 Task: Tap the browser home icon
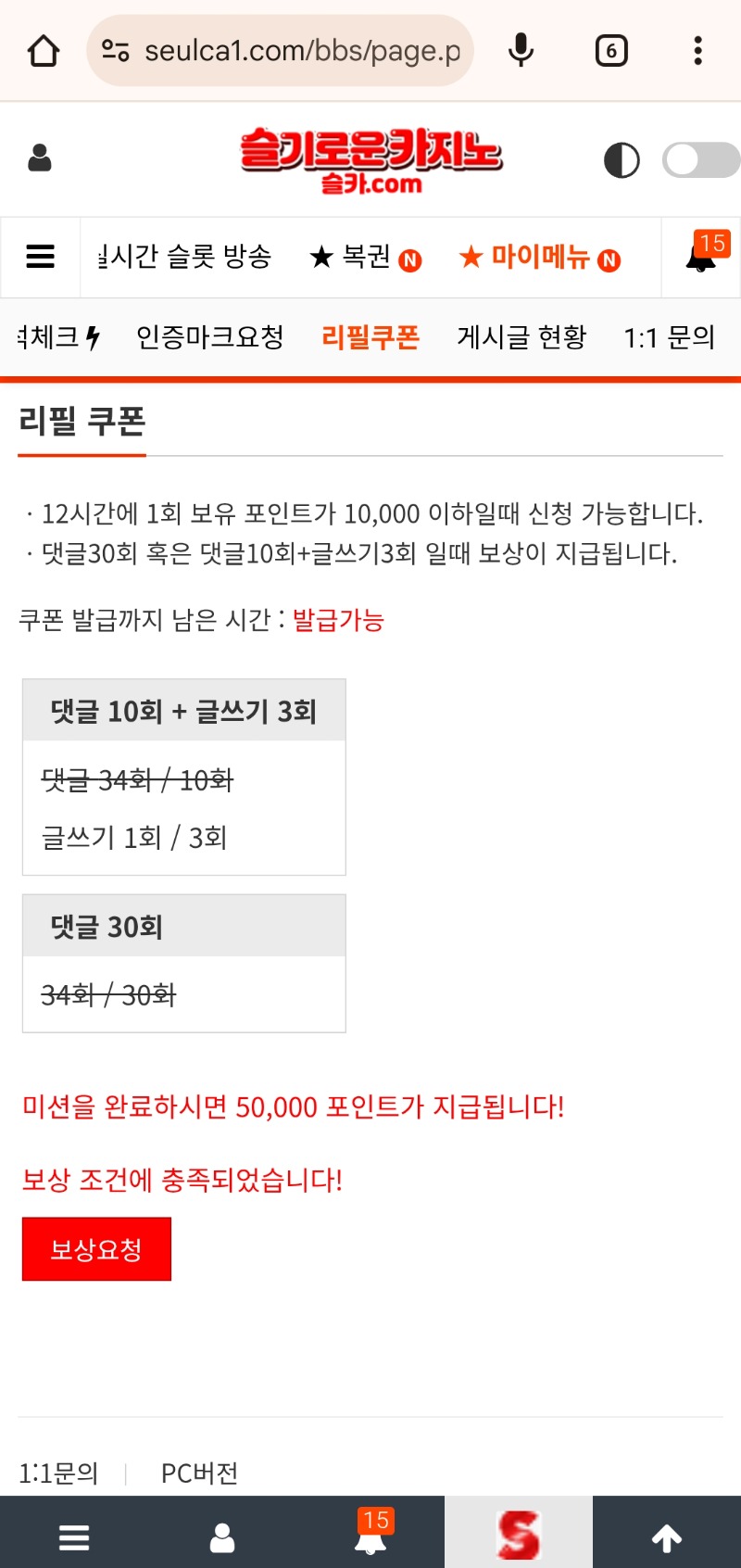pyautogui.click(x=44, y=51)
